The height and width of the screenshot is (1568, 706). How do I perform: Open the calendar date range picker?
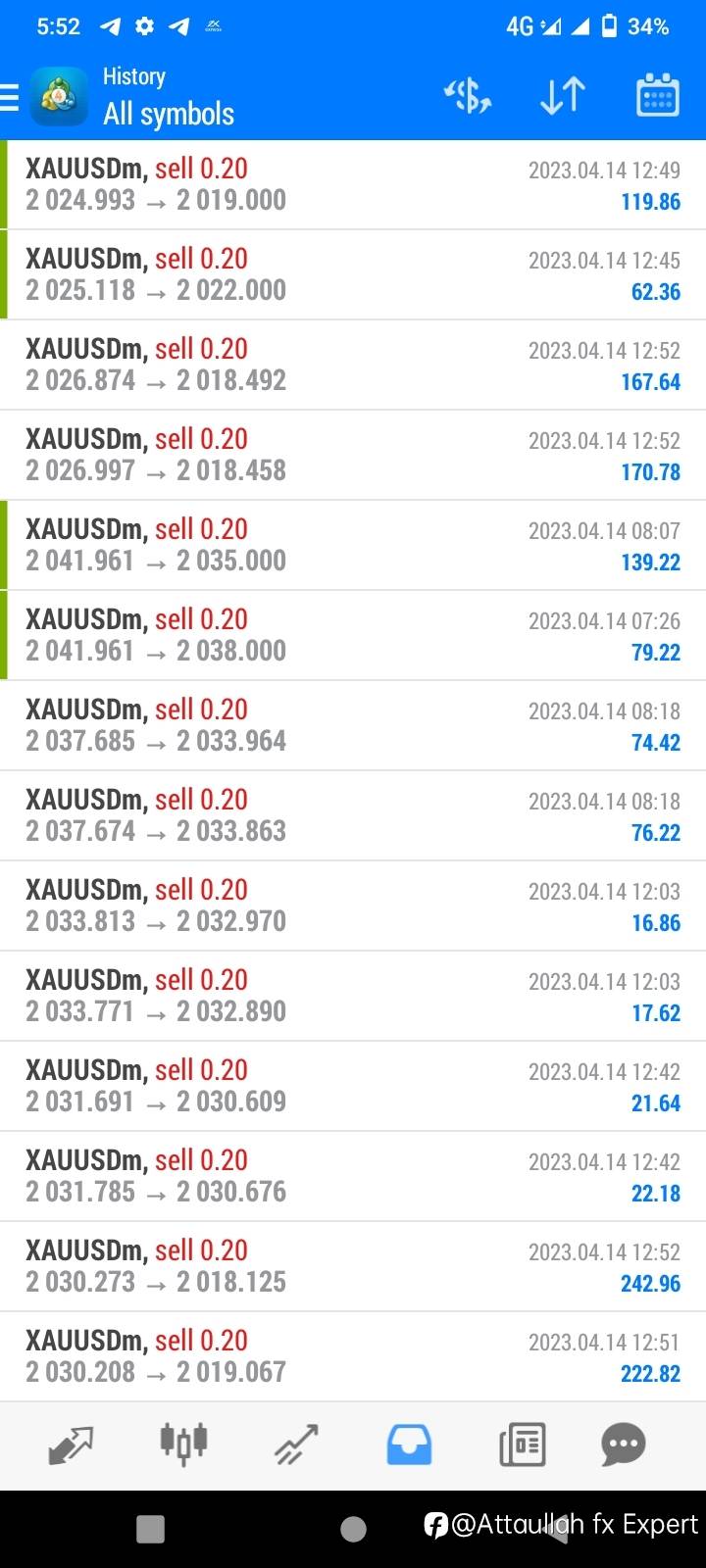pyautogui.click(x=658, y=96)
